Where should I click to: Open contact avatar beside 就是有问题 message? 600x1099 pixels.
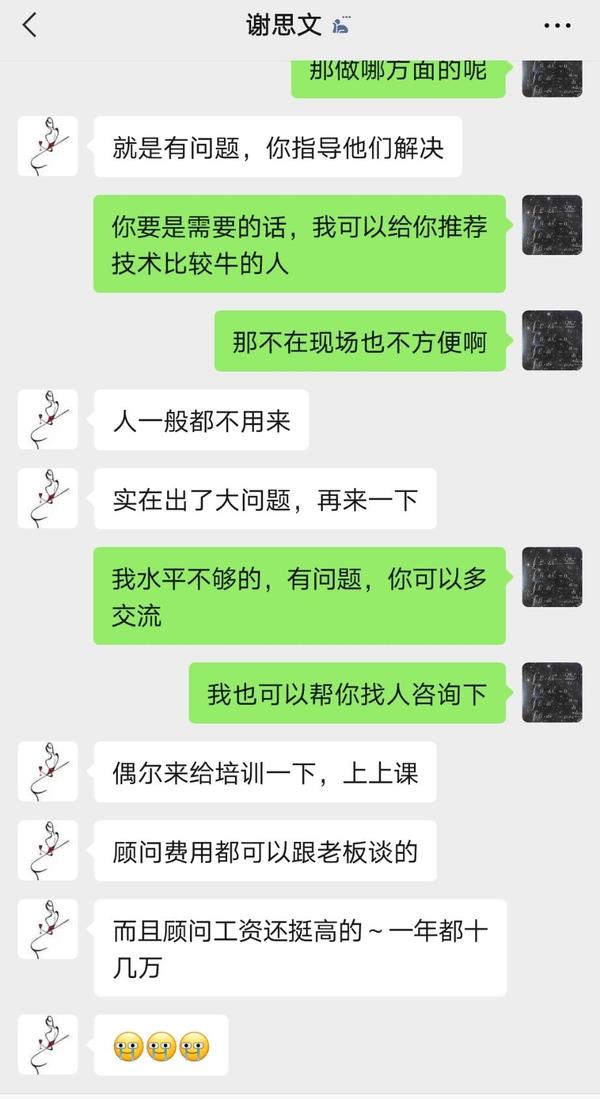point(48,146)
